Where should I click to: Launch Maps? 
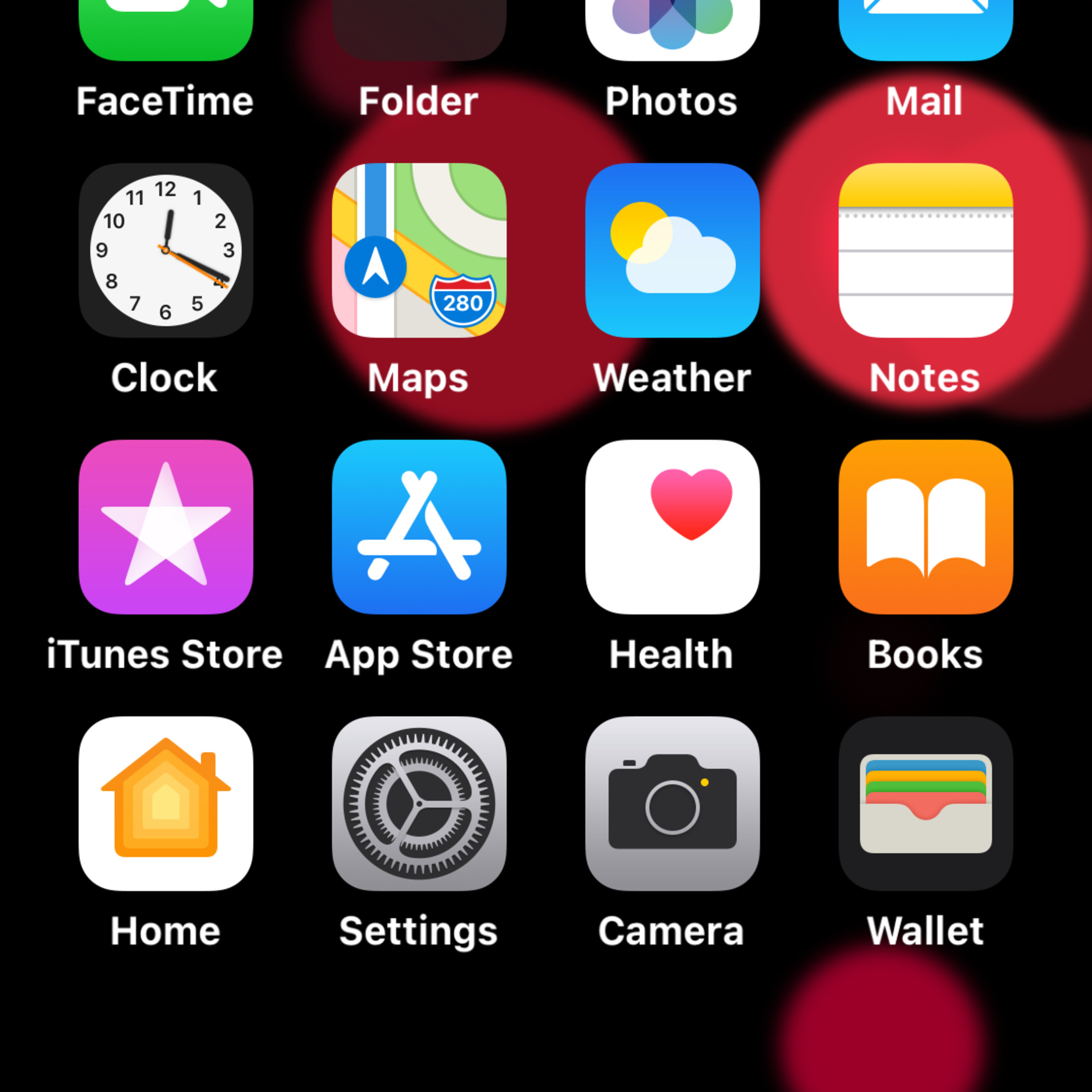[x=419, y=250]
